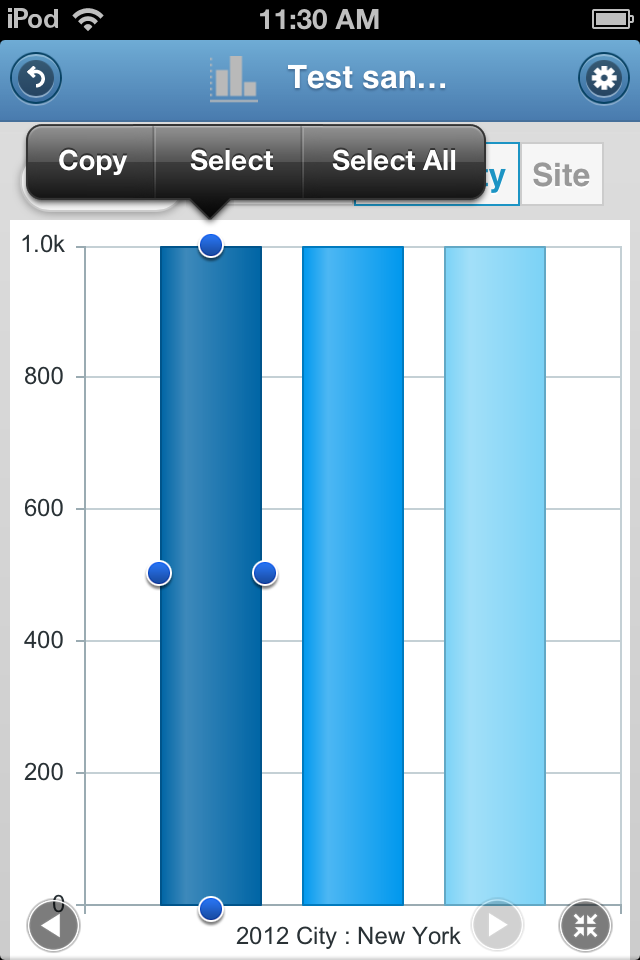The height and width of the screenshot is (960, 640).
Task: Open the settings gear
Action: point(604,78)
